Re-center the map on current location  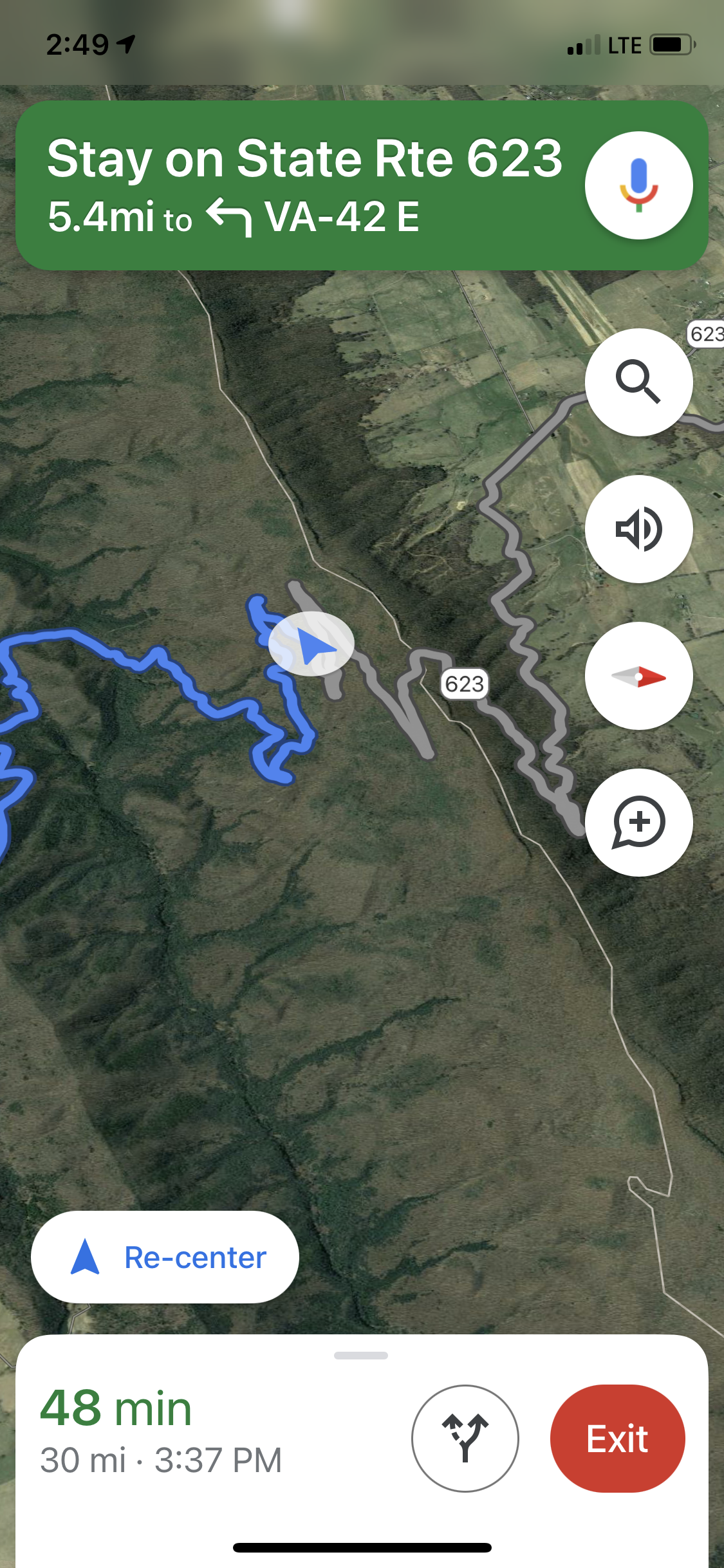click(x=165, y=1258)
